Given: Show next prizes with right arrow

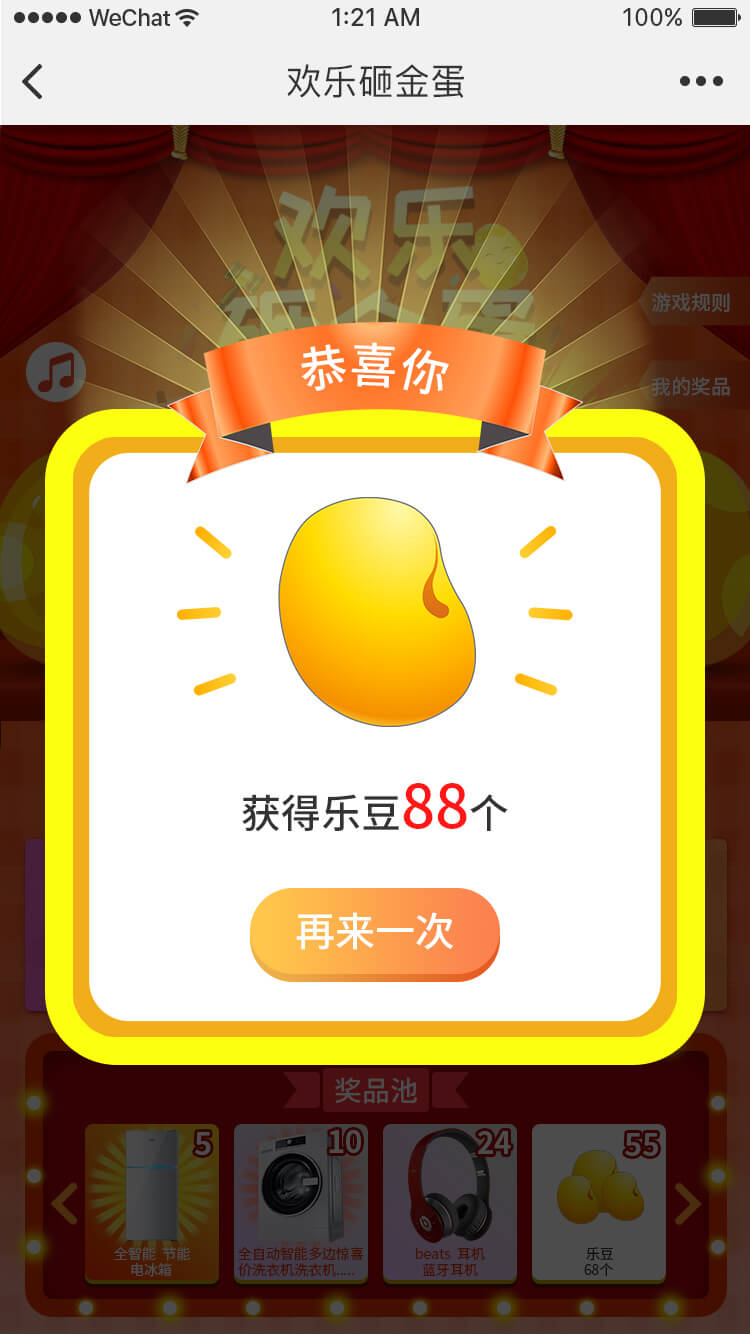Looking at the screenshot, I should [x=688, y=1203].
